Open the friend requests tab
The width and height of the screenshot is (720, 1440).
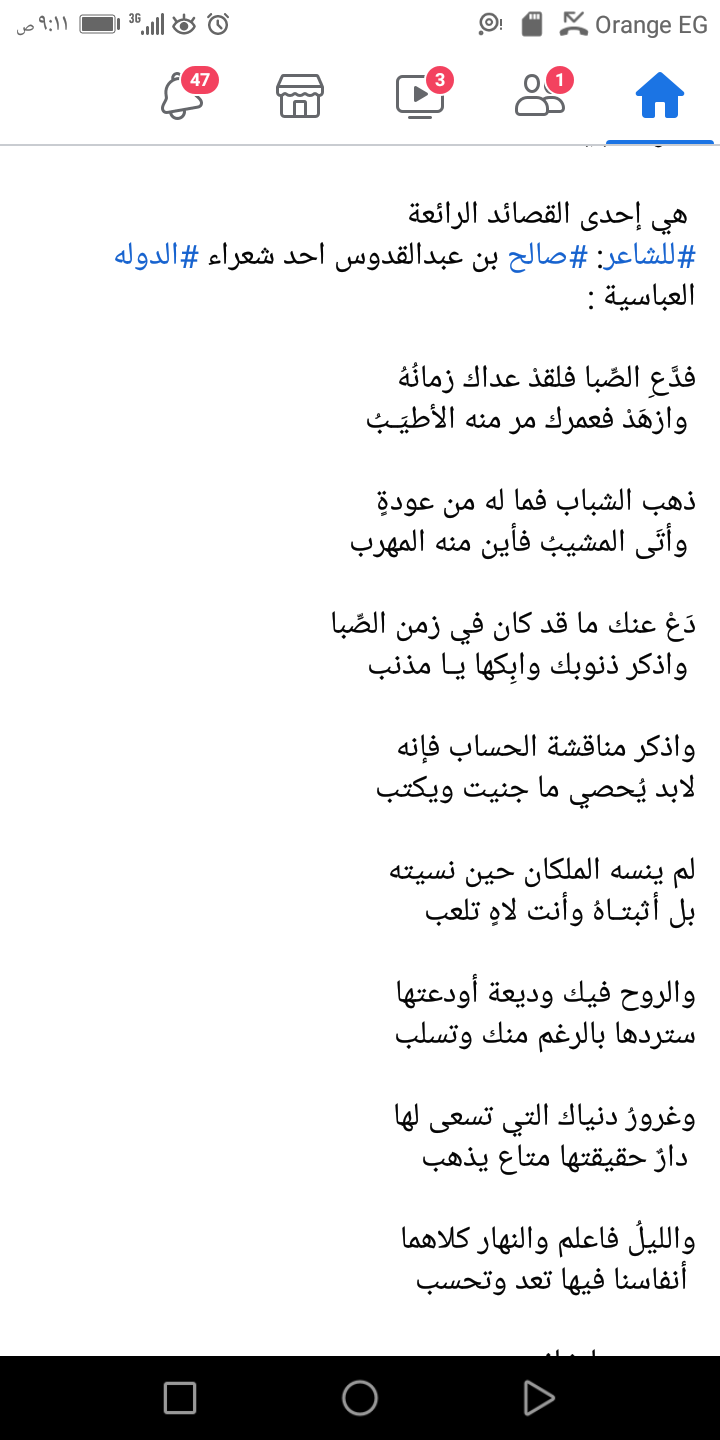click(x=541, y=95)
